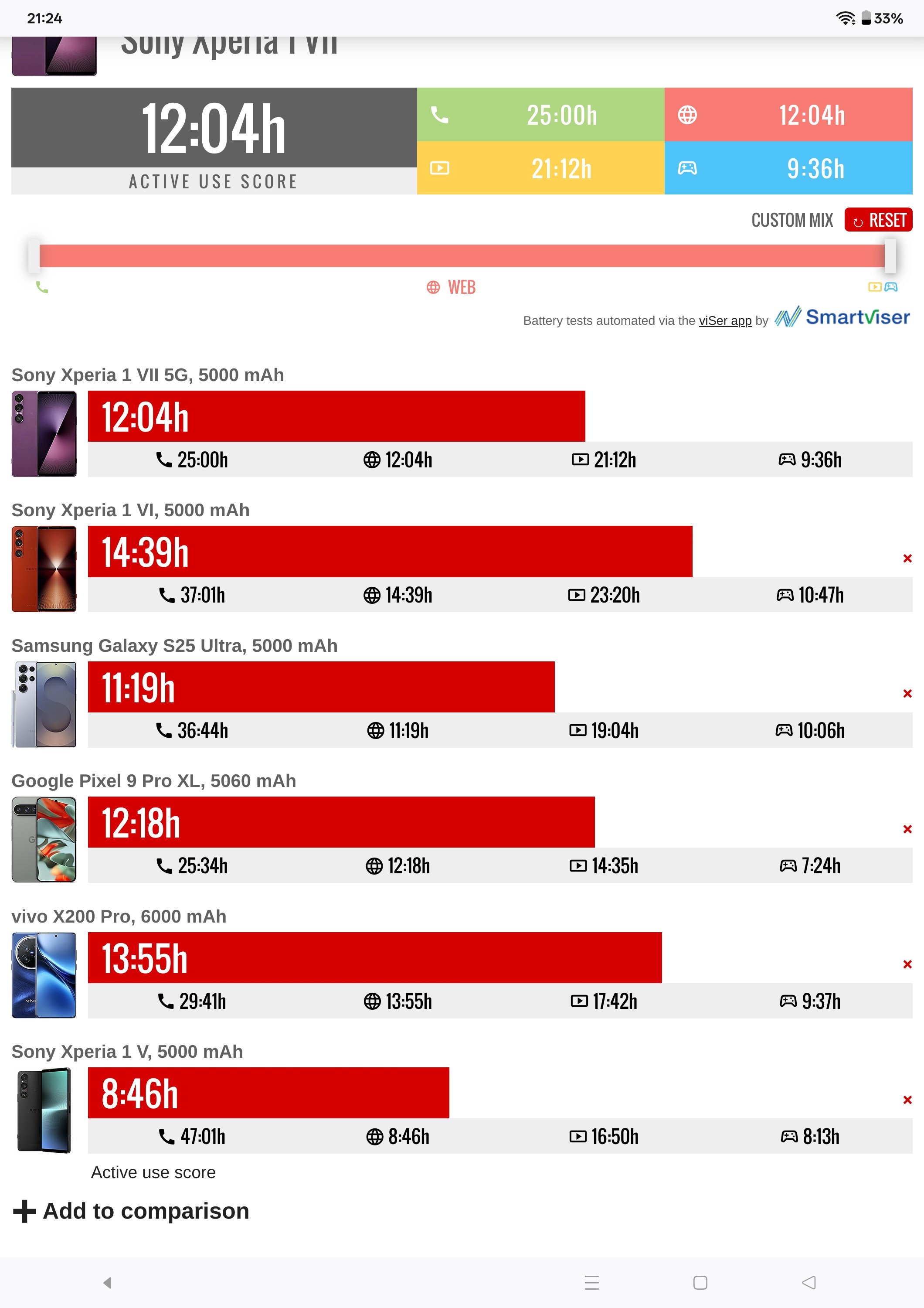
Task: Remove vivo X200 Pro from comparison
Action: pyautogui.click(x=907, y=964)
